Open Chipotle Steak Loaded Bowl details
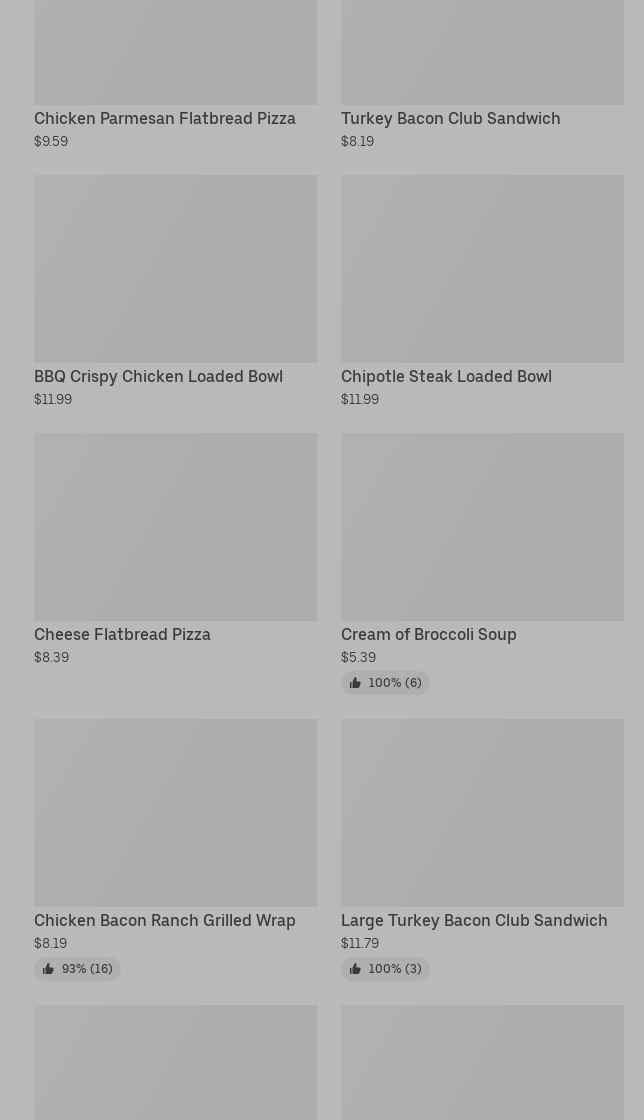The image size is (644, 1120). (446, 376)
